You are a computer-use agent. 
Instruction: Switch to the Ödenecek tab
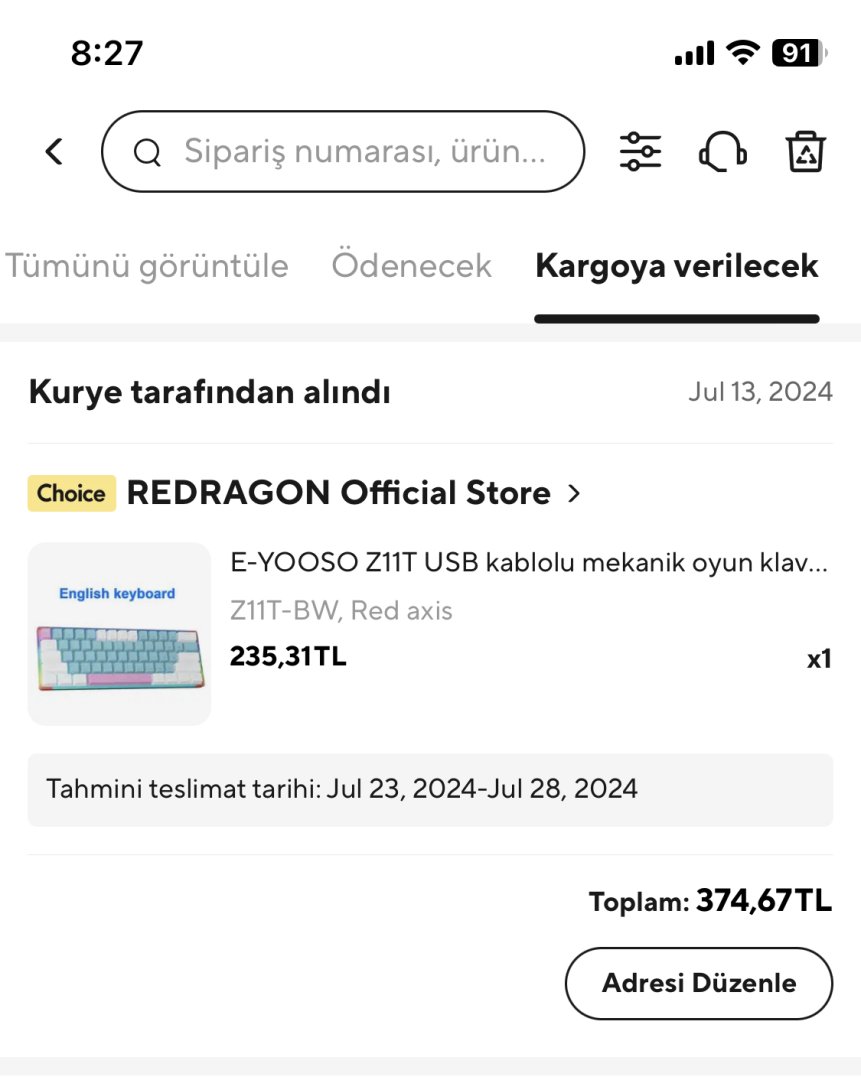click(x=411, y=266)
